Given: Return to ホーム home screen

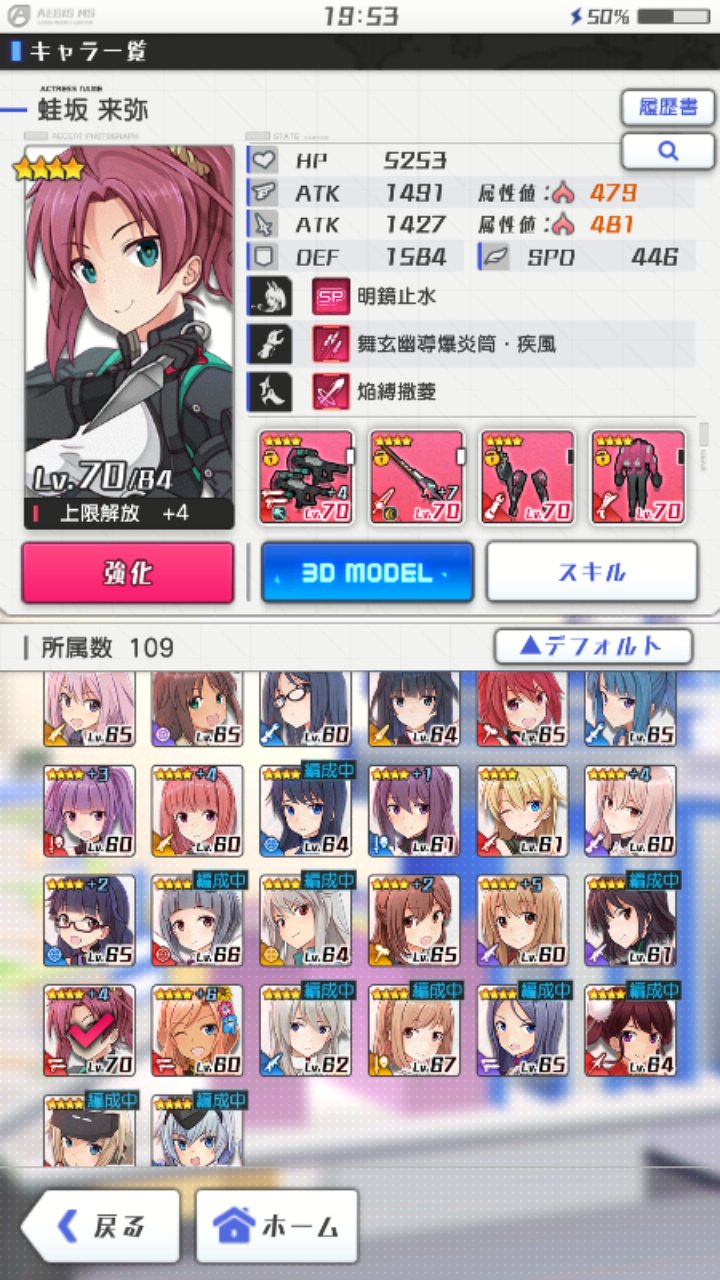Looking at the screenshot, I should pos(277,1226).
